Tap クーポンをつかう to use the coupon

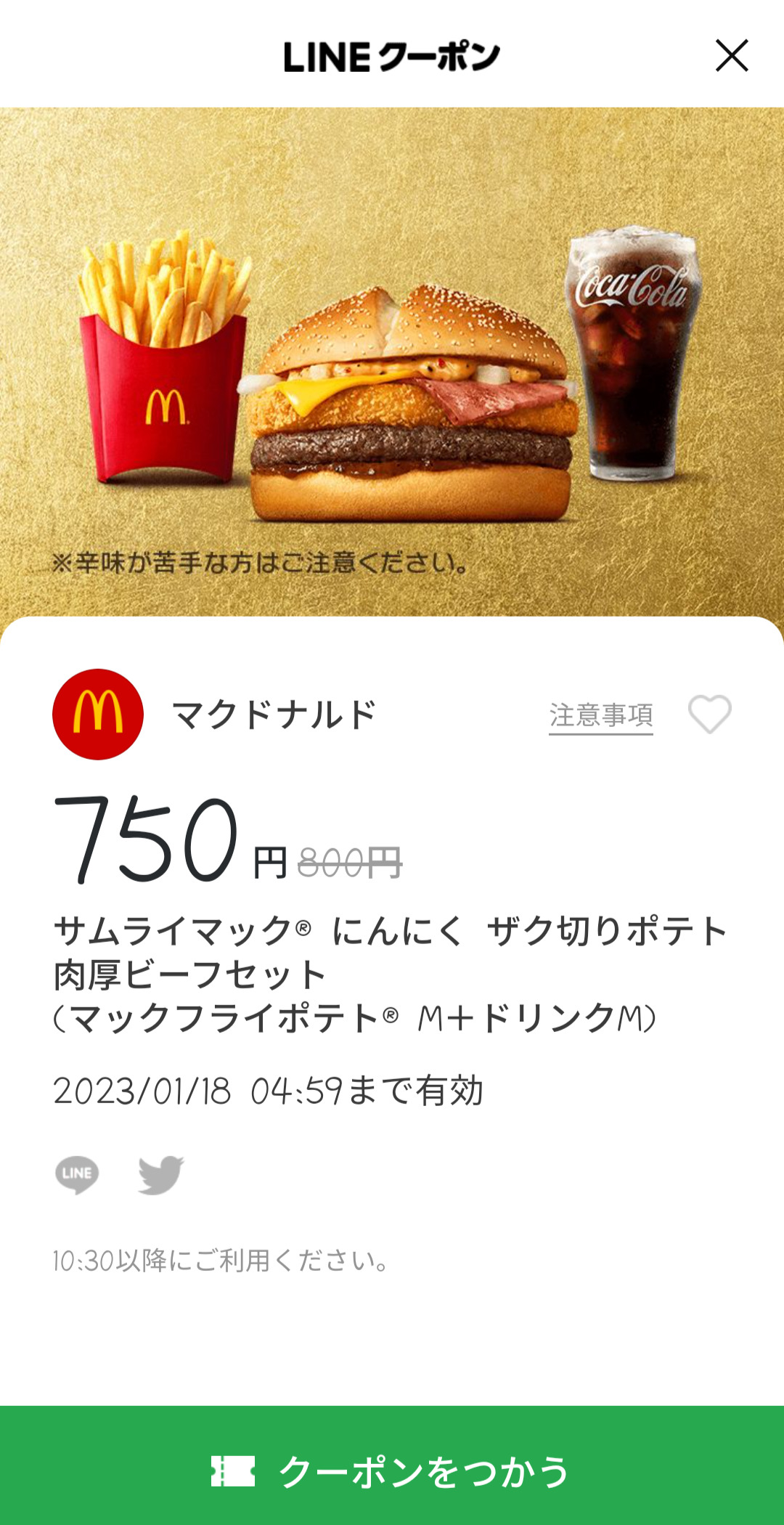pos(392,1471)
